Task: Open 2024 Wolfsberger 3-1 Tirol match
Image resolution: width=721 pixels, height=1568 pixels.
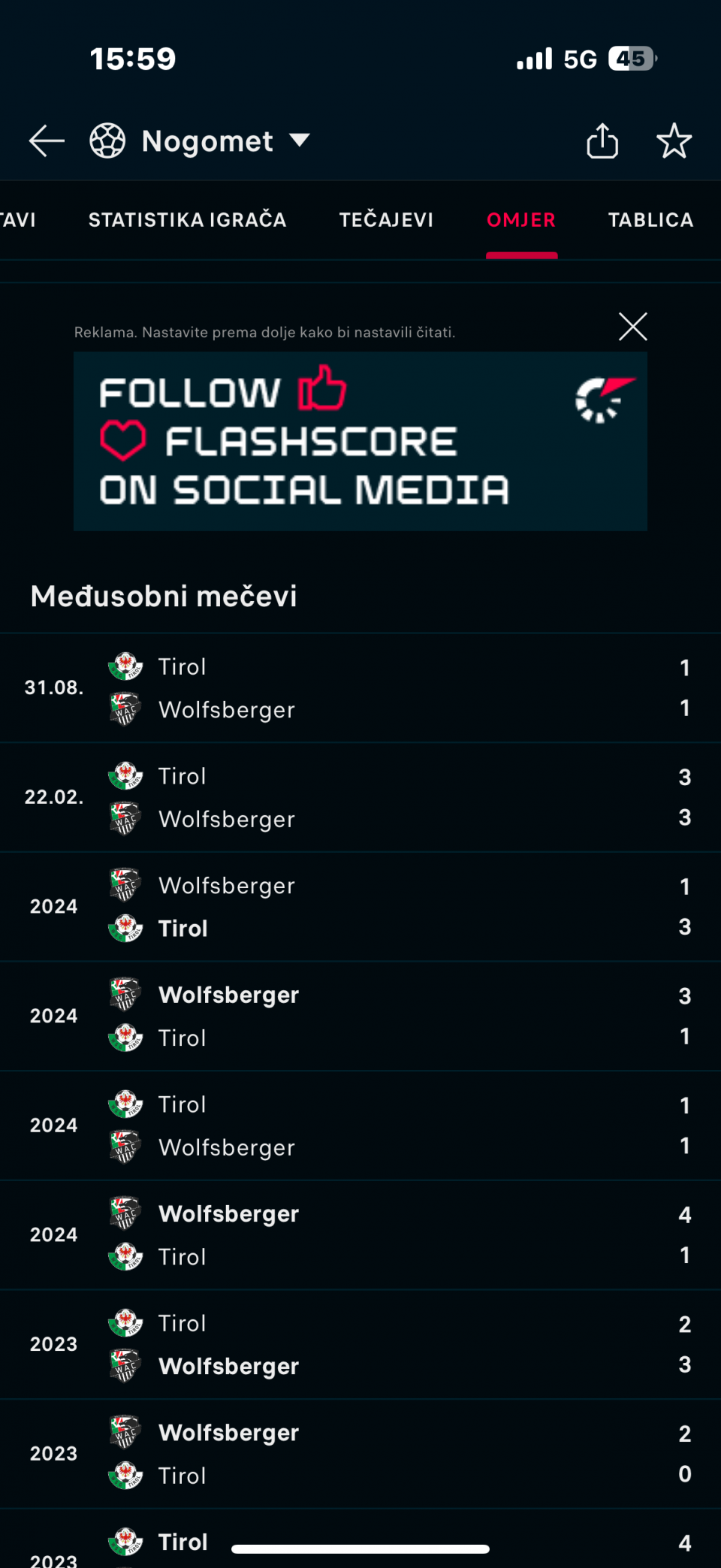Action: (360, 1016)
